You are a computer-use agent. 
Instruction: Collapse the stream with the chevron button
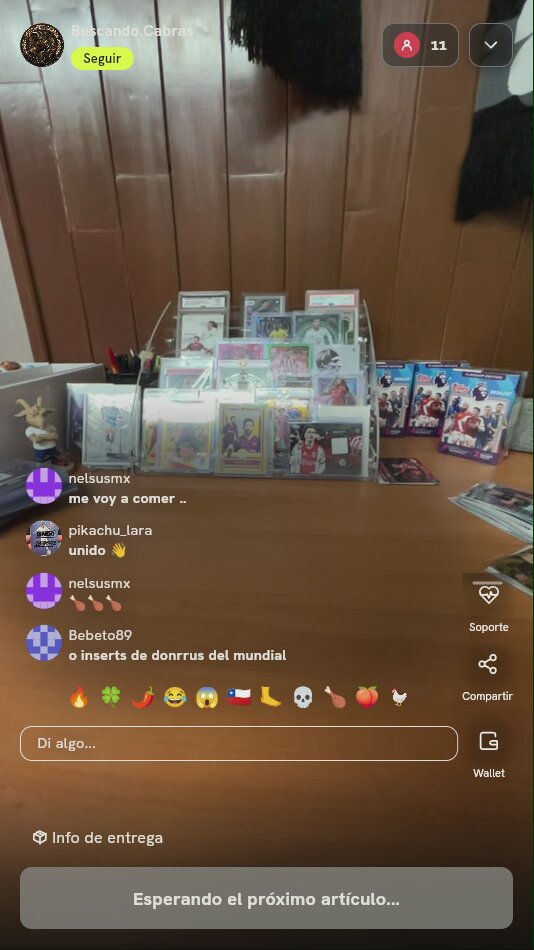[490, 45]
